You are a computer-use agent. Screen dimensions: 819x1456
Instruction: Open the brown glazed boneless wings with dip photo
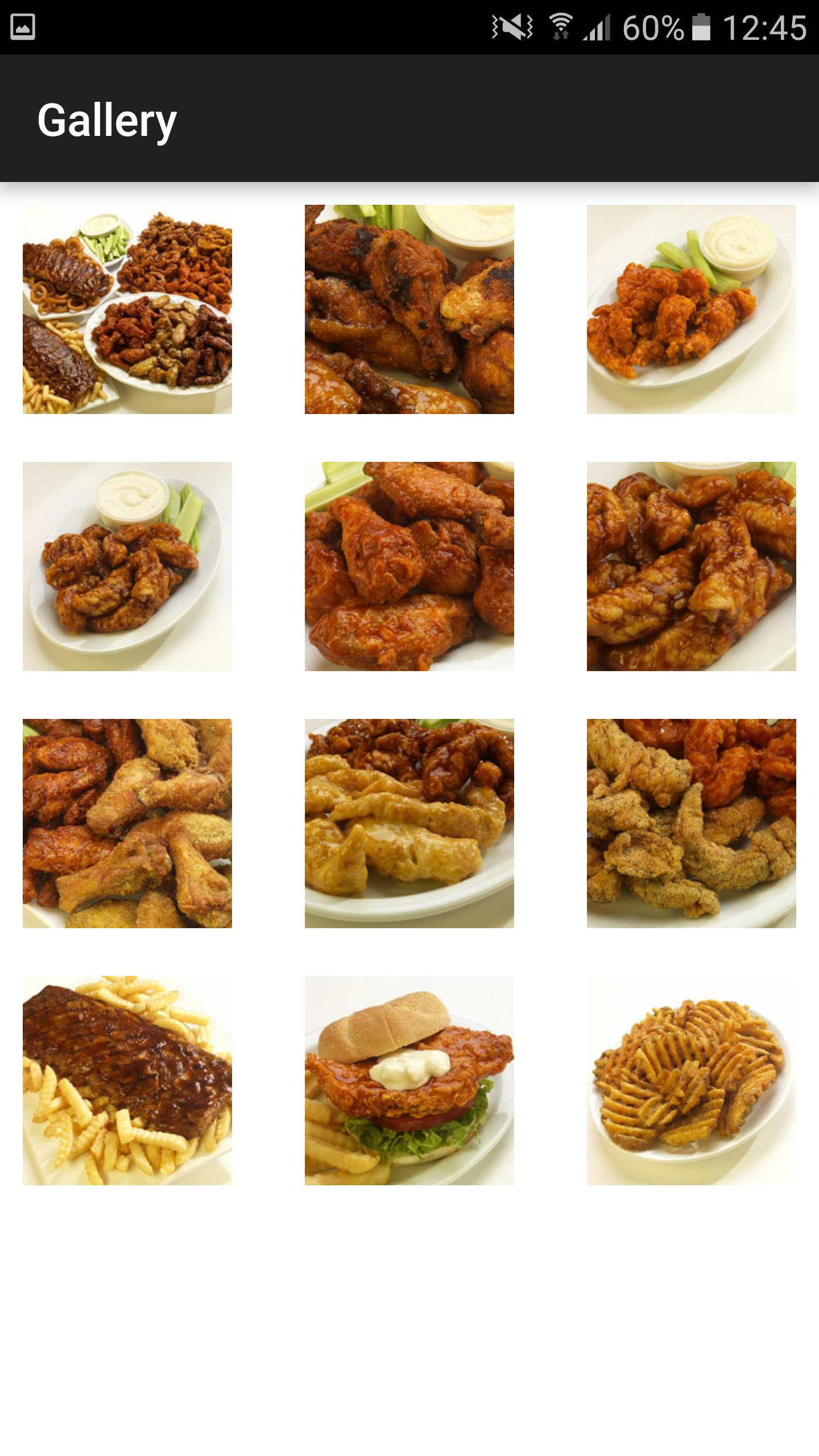127,566
